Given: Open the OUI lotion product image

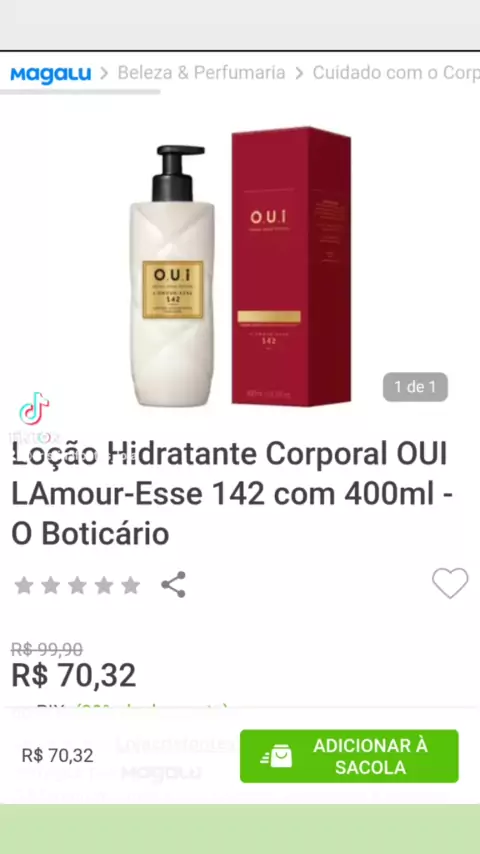Looking at the screenshot, I should [240, 267].
